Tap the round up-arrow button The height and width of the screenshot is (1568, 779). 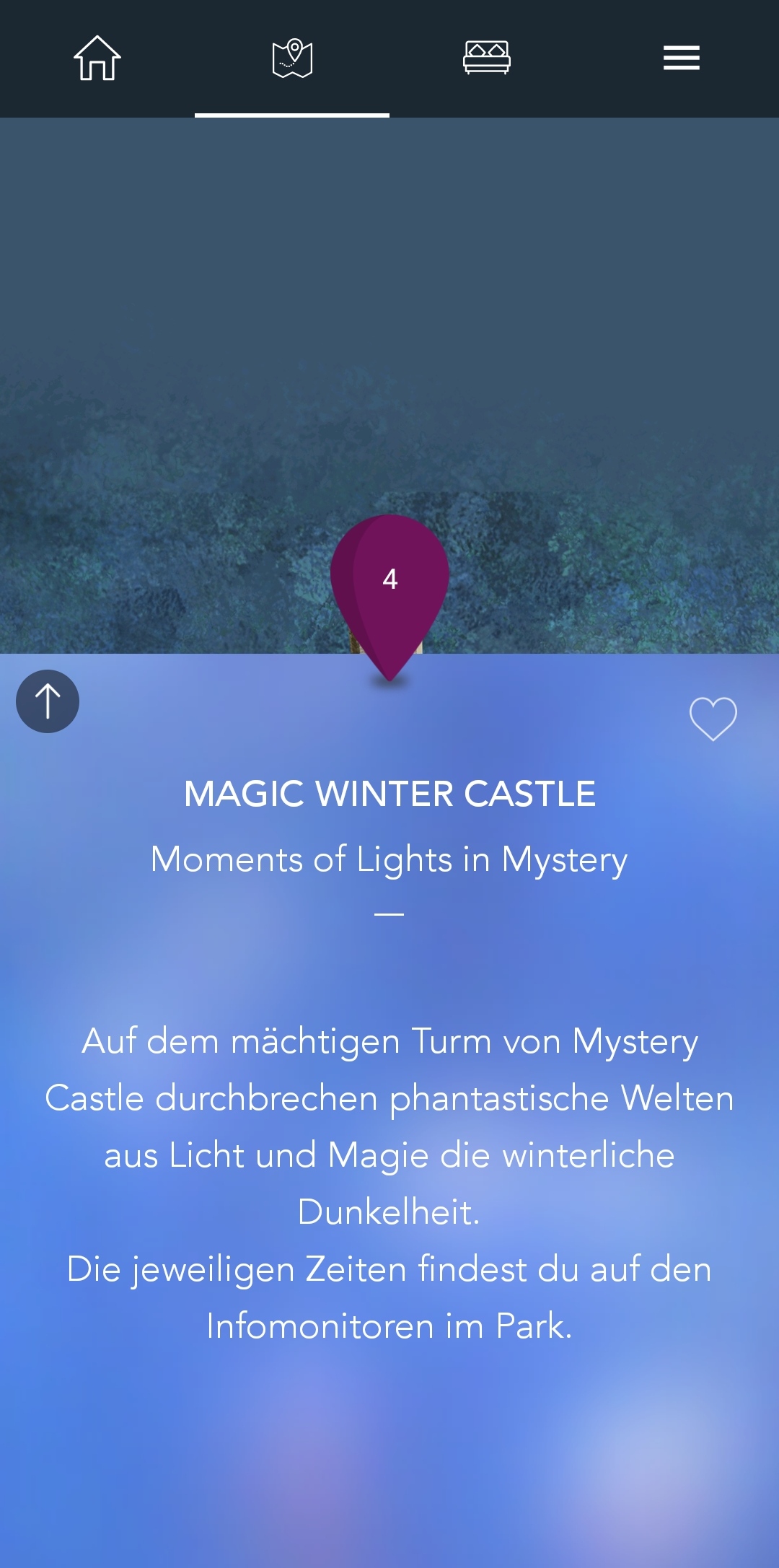tap(48, 701)
